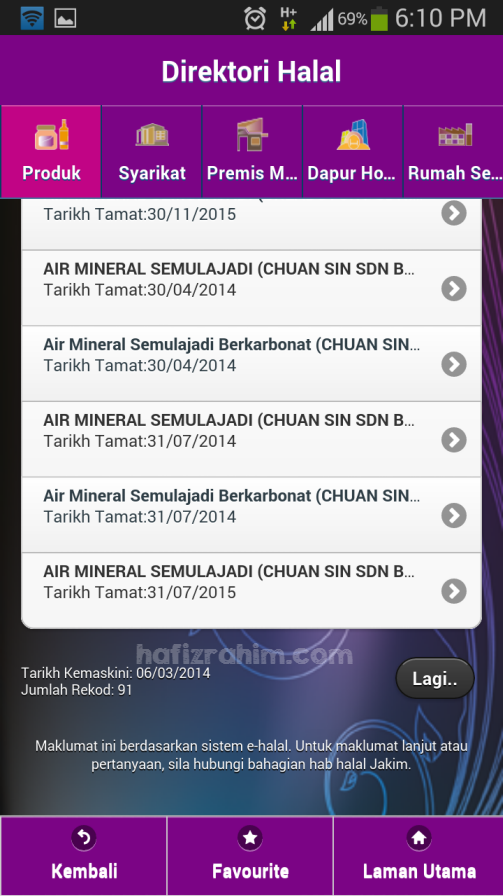Select the Produk tab
503x896 pixels.
tap(51, 151)
